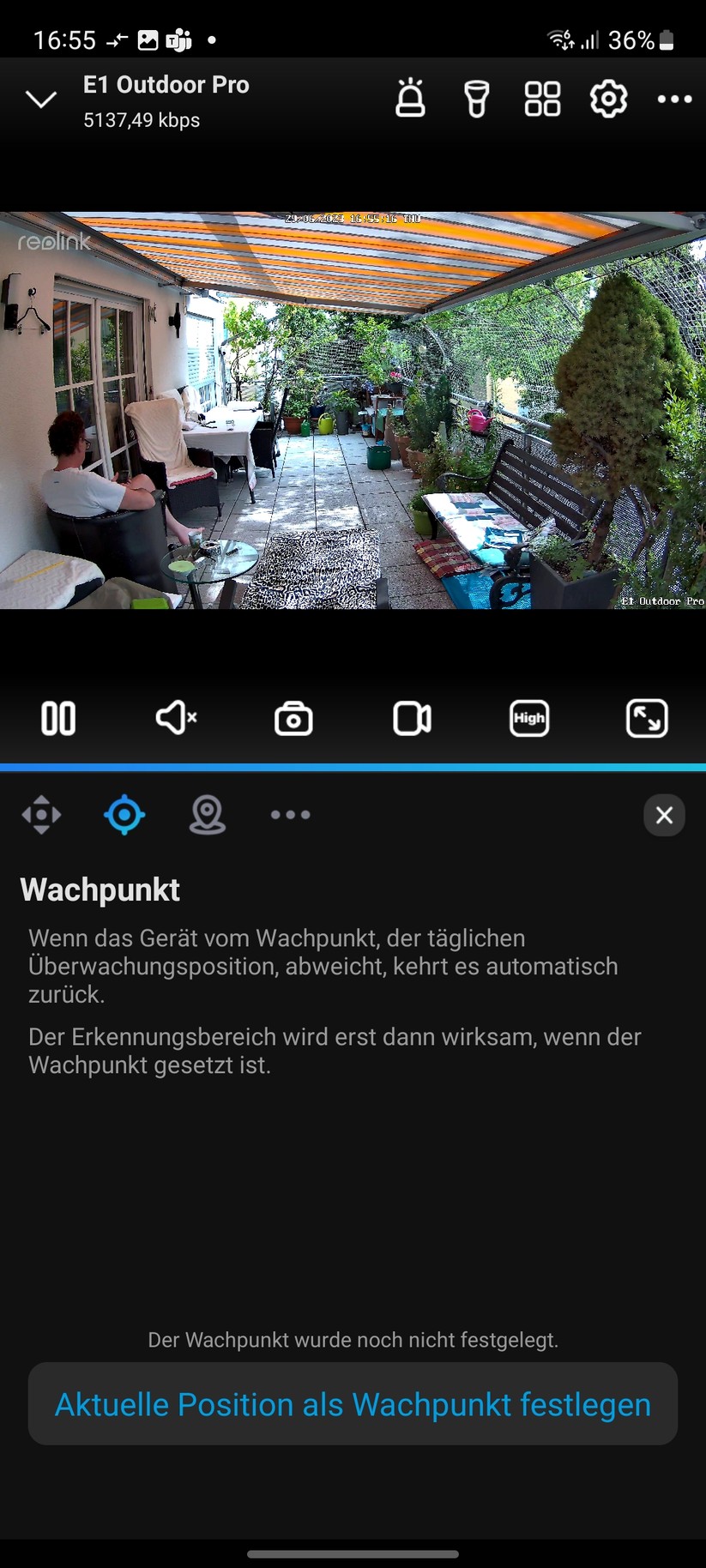Open the camera settings gear
This screenshot has width=706, height=1568.
(x=608, y=99)
